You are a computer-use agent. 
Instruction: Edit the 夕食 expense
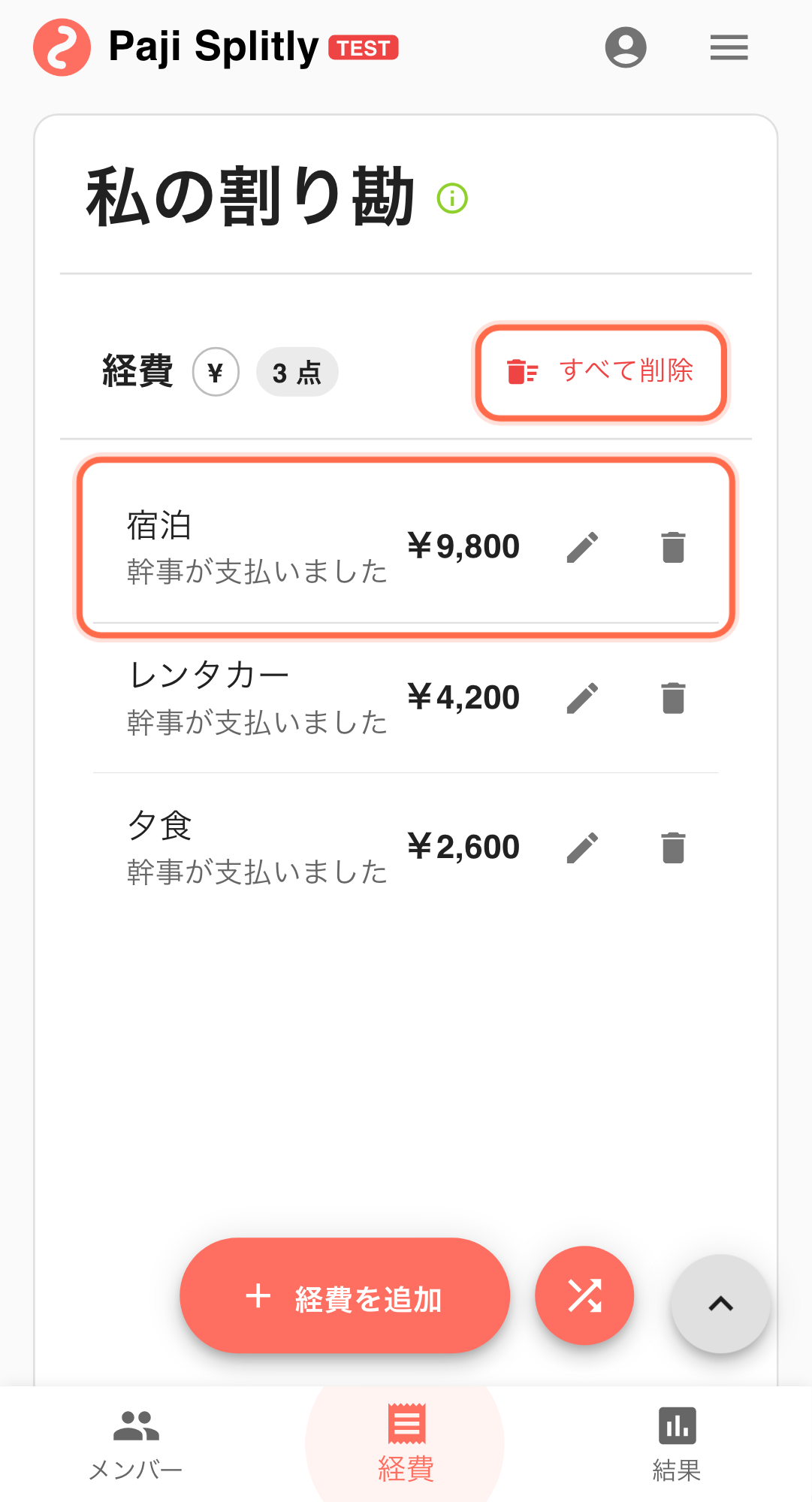pyautogui.click(x=582, y=848)
